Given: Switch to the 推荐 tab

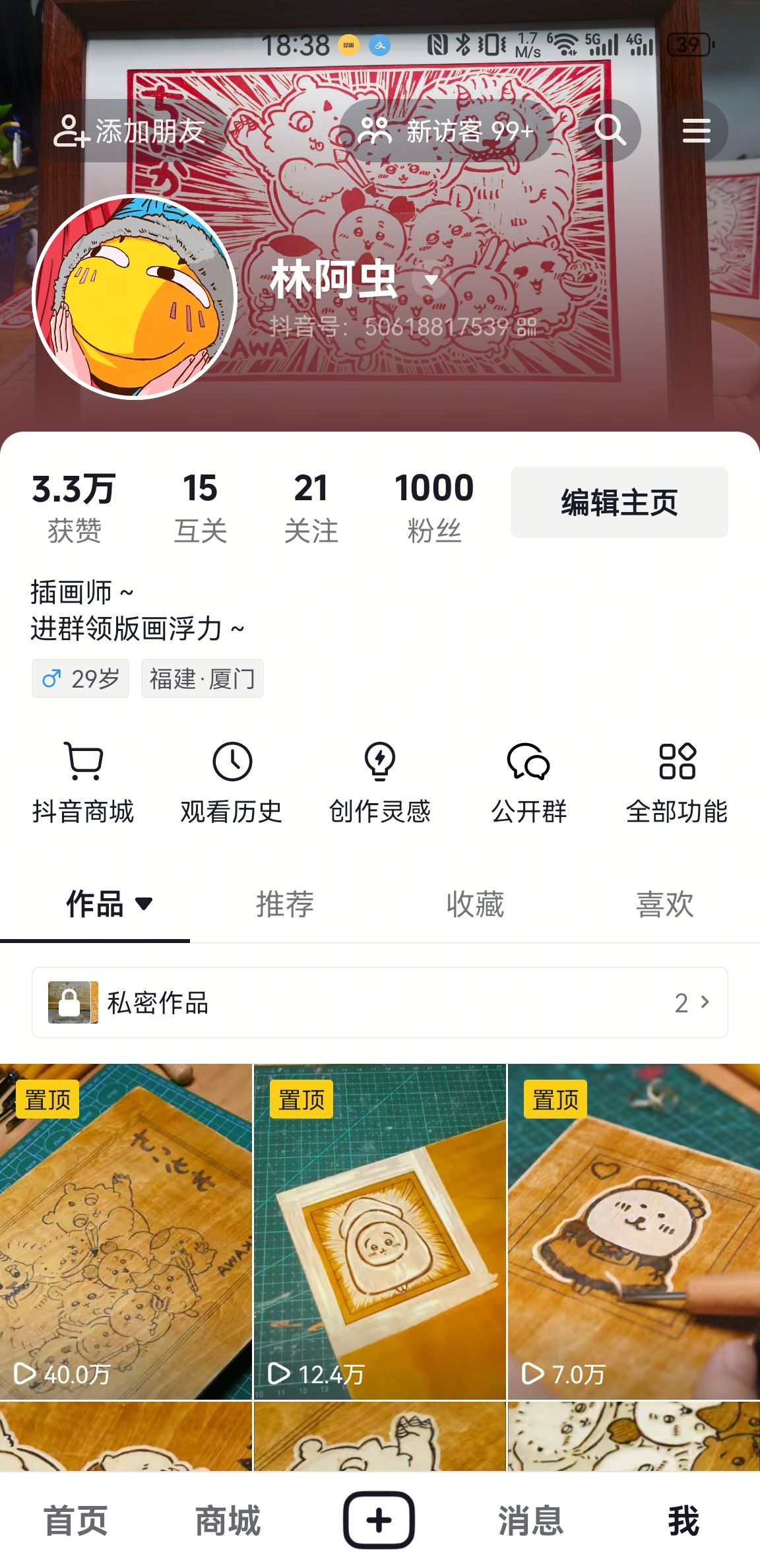Looking at the screenshot, I should coord(285,904).
